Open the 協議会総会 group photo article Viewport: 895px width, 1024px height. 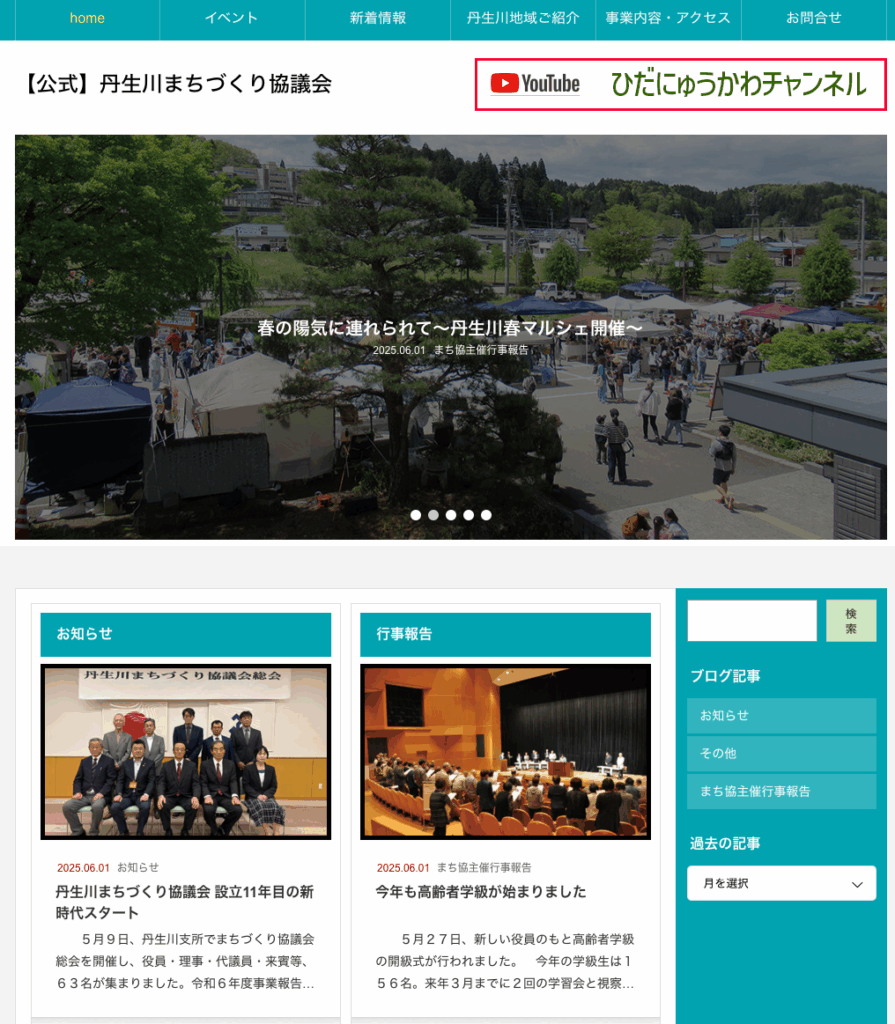pos(185,751)
